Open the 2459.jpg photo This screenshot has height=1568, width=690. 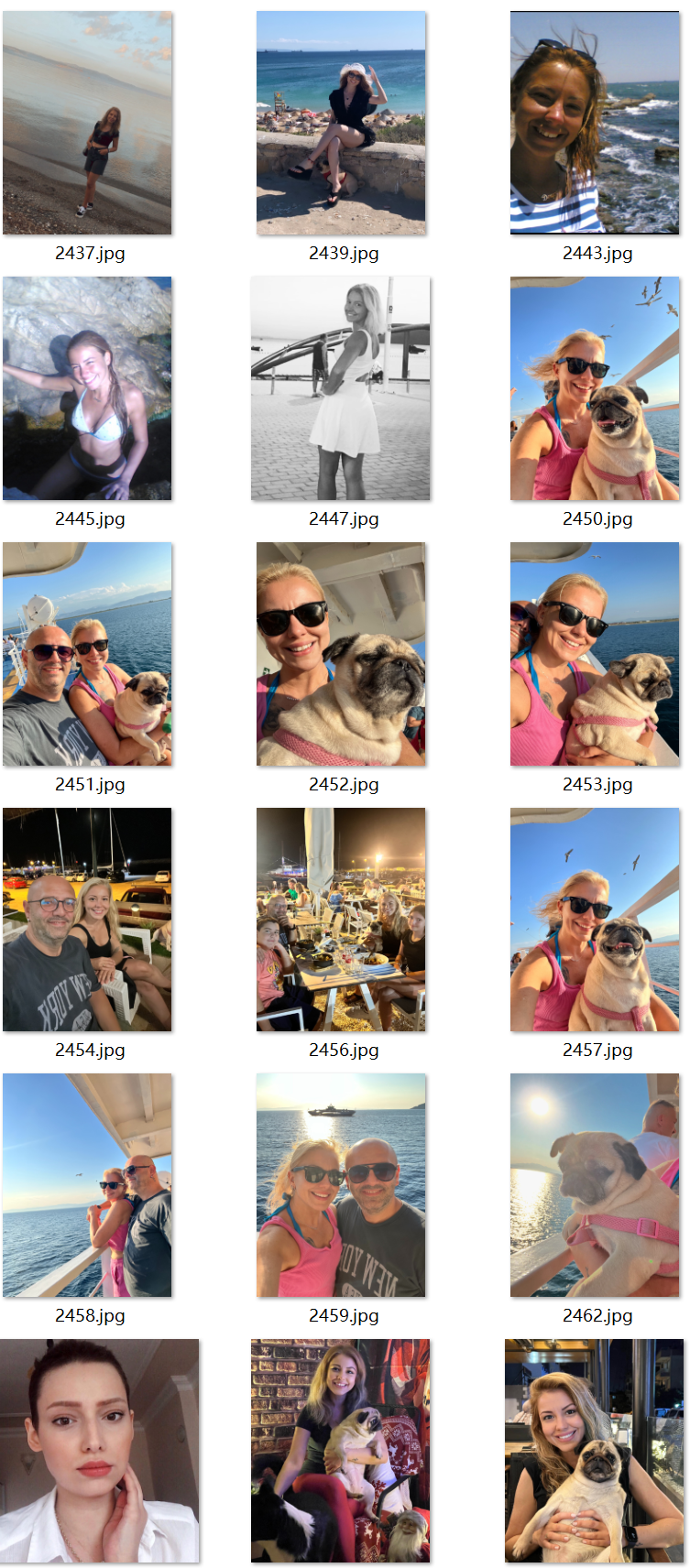pyautogui.click(x=341, y=1185)
